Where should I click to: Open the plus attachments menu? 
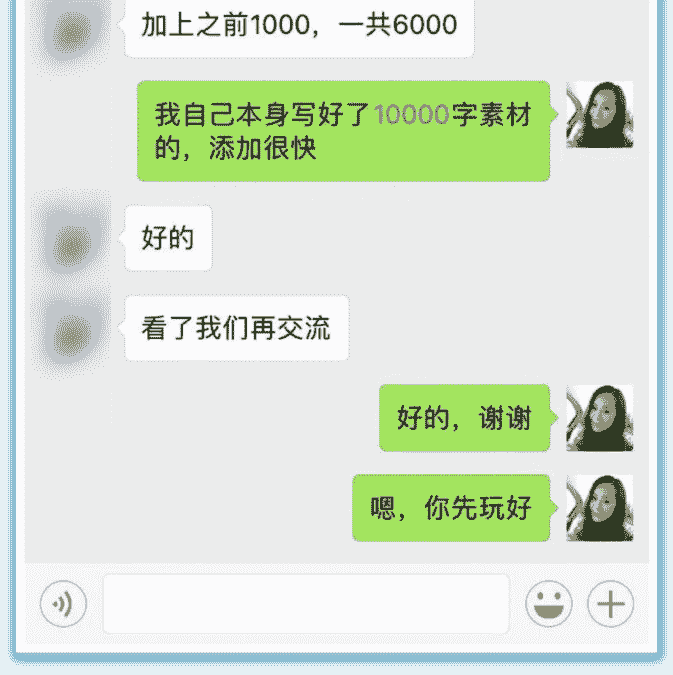610,604
